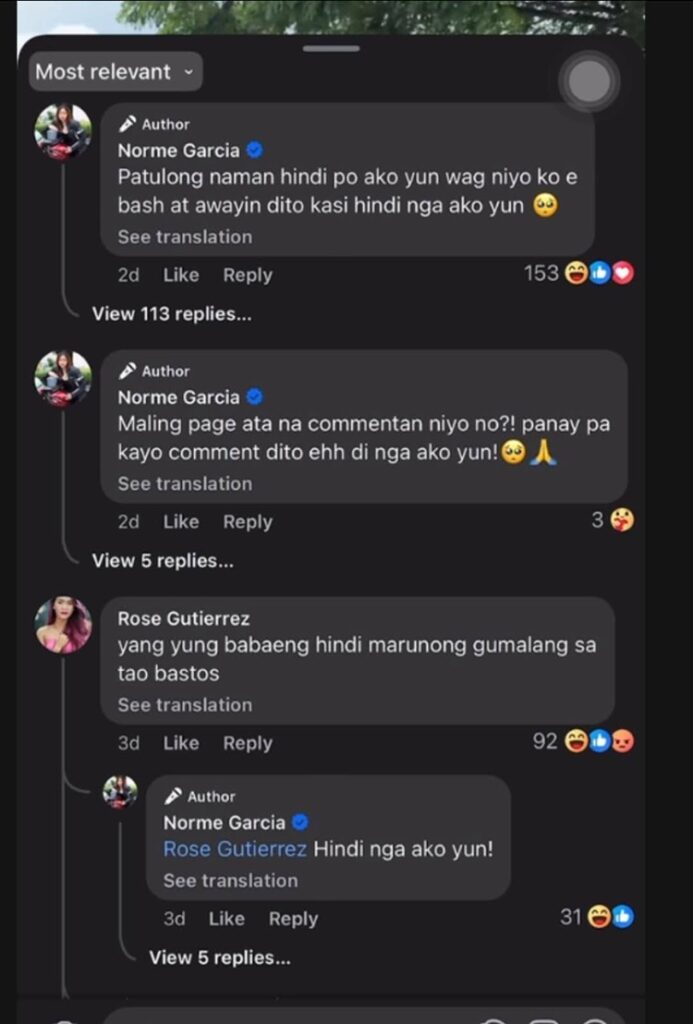Open the Most relevant sort dropdown
Viewport: 693px width, 1024px height.
115,72
